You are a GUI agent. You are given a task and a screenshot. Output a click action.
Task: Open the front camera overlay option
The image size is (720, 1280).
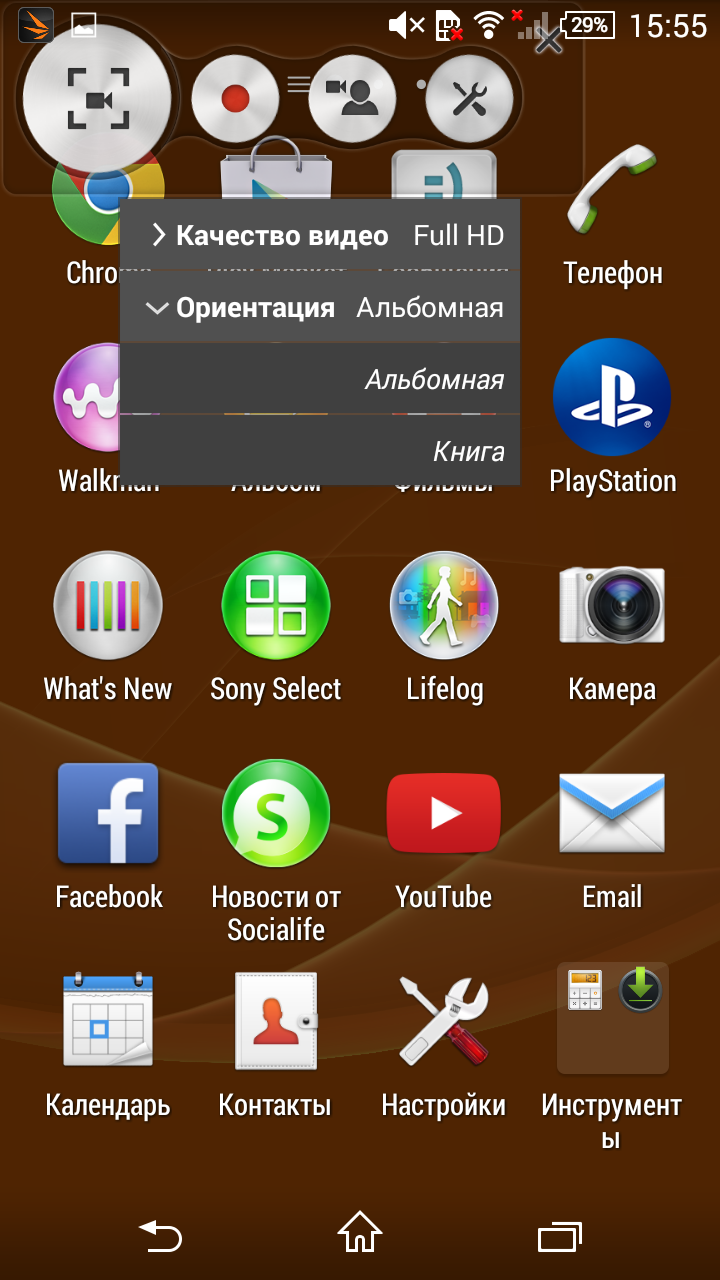(x=352, y=98)
